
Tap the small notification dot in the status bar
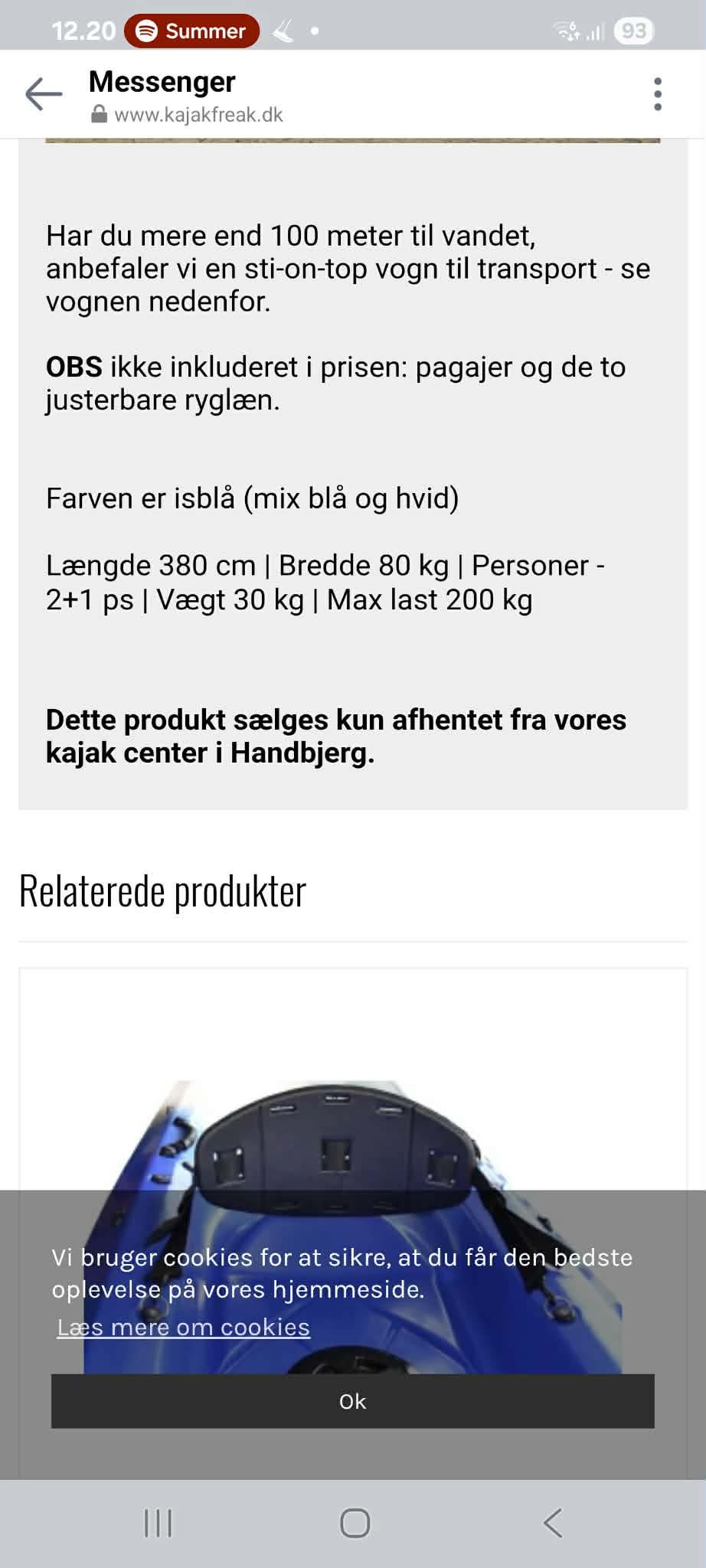coord(313,31)
